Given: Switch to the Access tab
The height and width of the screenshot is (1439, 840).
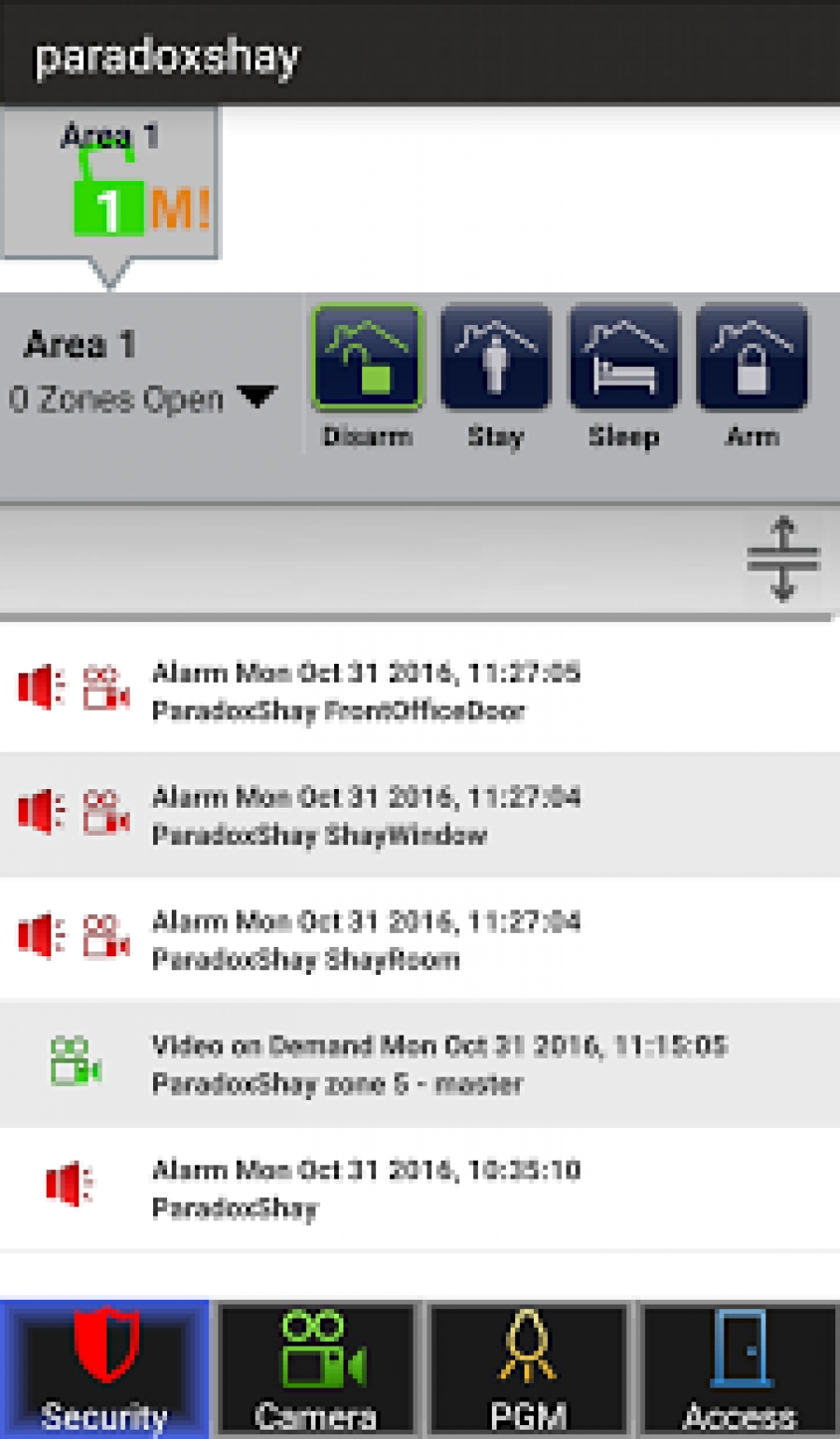Looking at the screenshot, I should (x=739, y=1369).
